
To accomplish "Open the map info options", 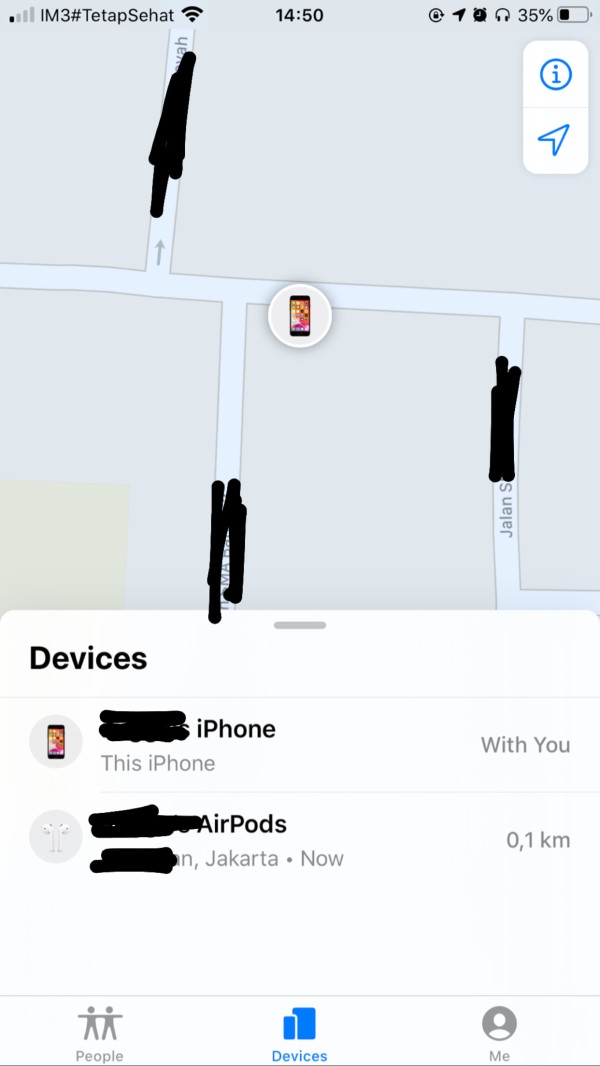I will click(x=555, y=75).
